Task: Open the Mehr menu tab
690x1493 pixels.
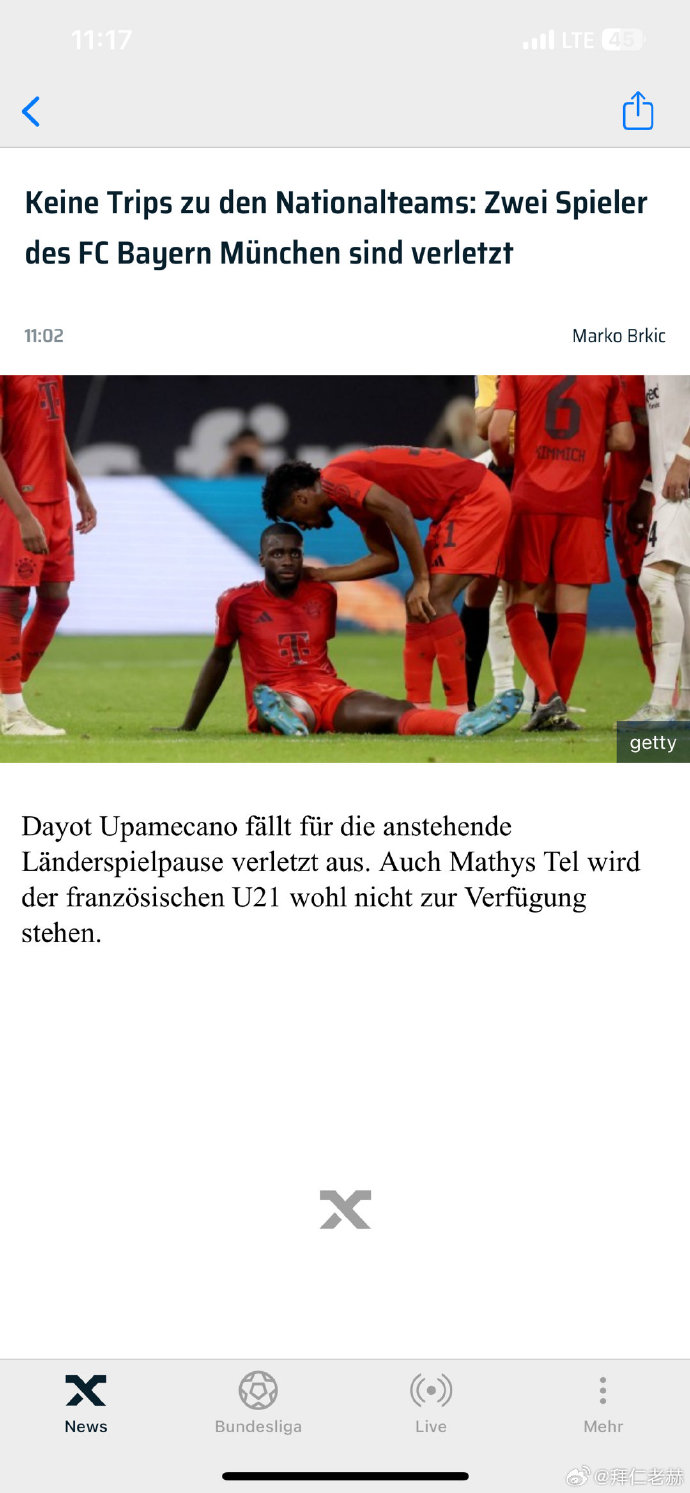Action: (603, 1403)
